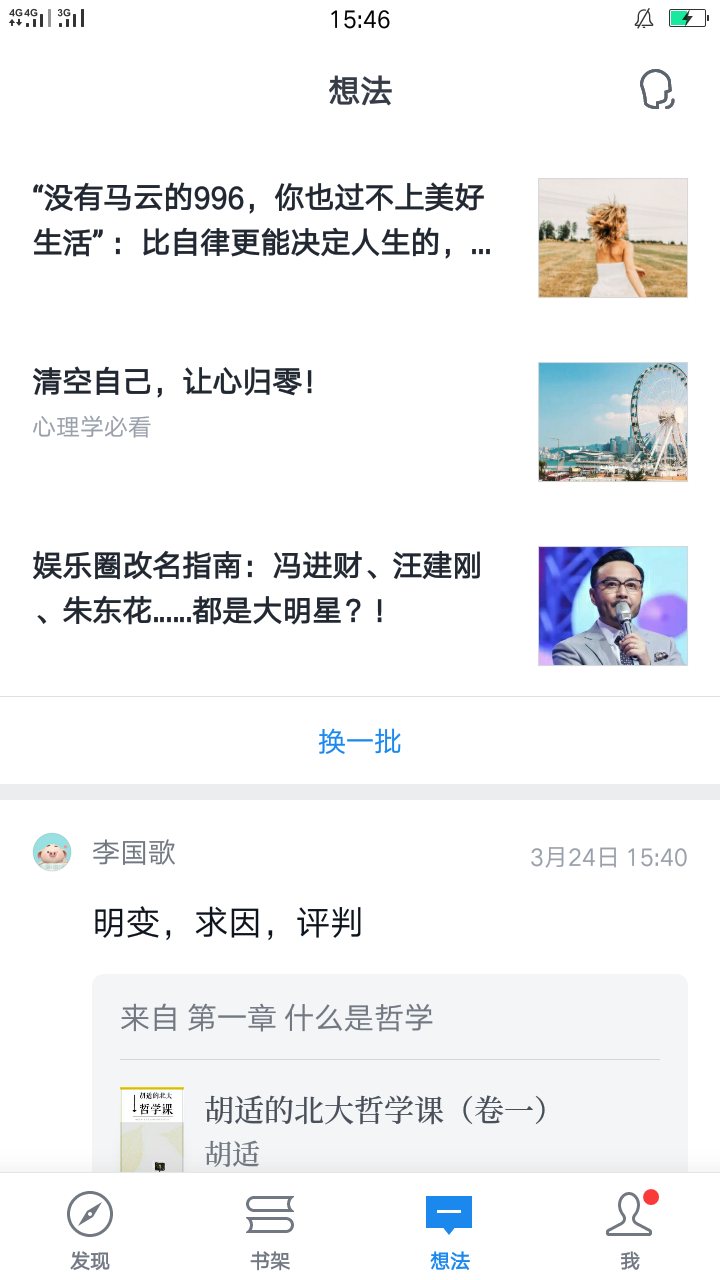720x1280 pixels.
Task: Open the 娱乐圈改名指南 article
Action: pos(258,588)
